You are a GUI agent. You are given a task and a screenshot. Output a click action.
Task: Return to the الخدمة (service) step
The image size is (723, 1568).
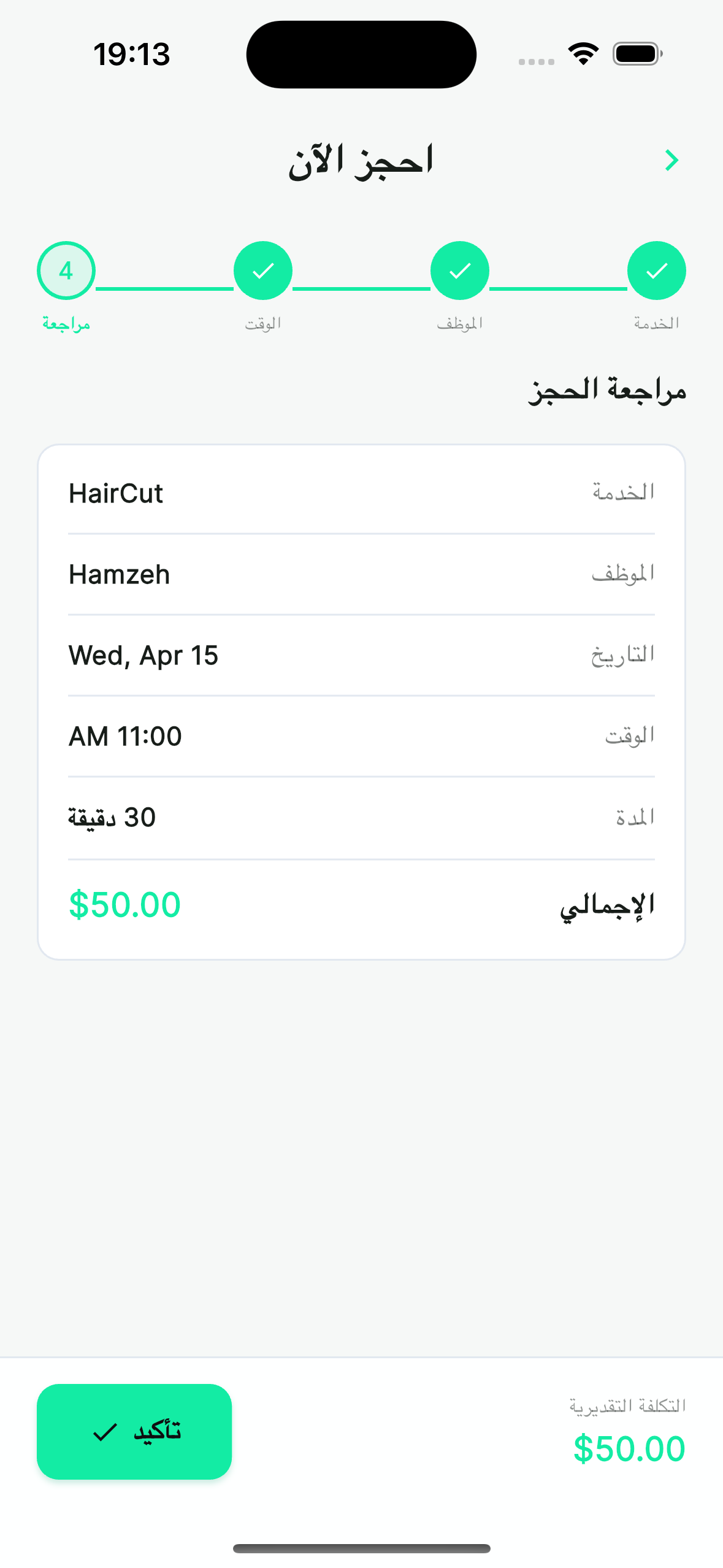(656, 271)
